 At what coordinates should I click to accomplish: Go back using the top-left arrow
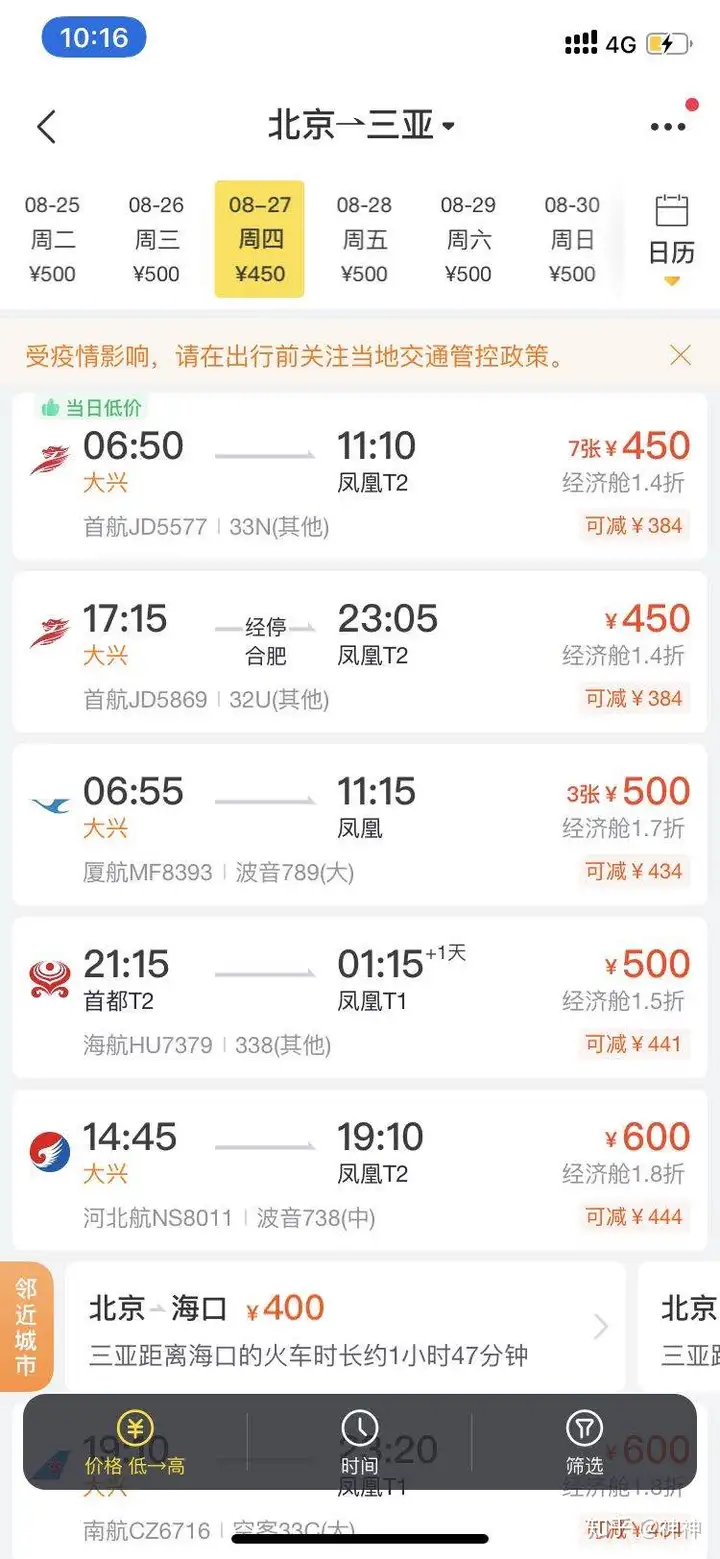point(46,127)
